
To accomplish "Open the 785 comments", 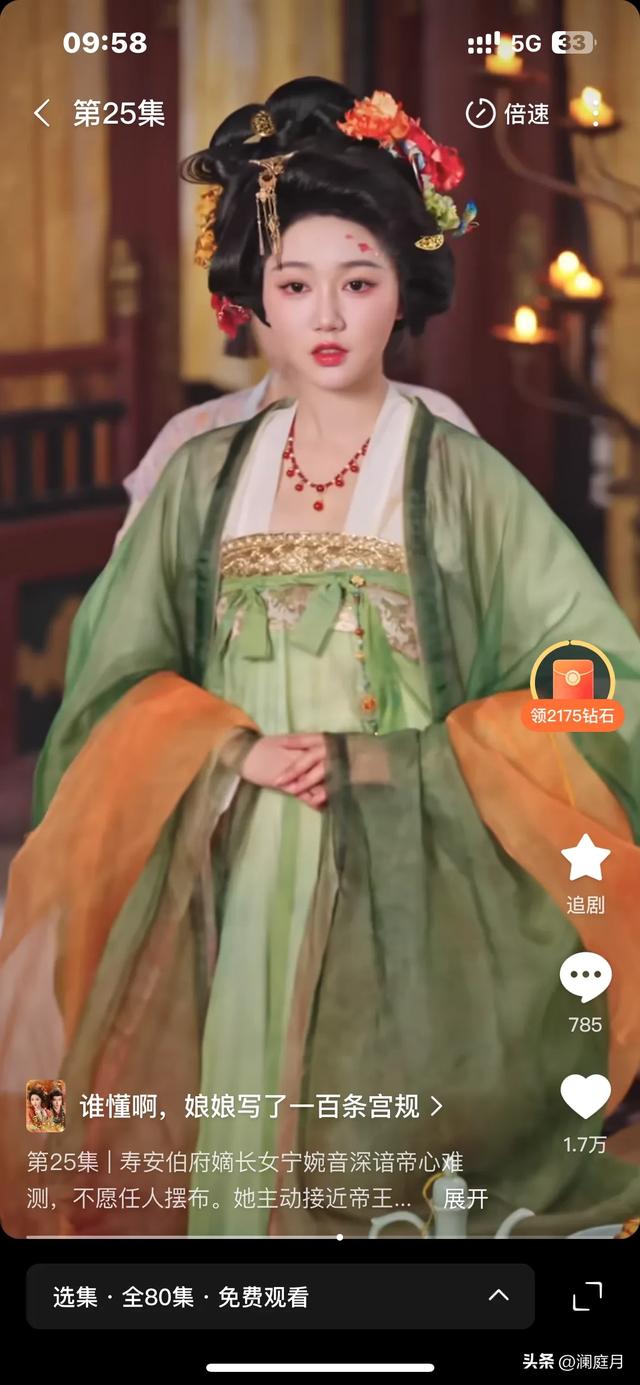I will coord(585,992).
